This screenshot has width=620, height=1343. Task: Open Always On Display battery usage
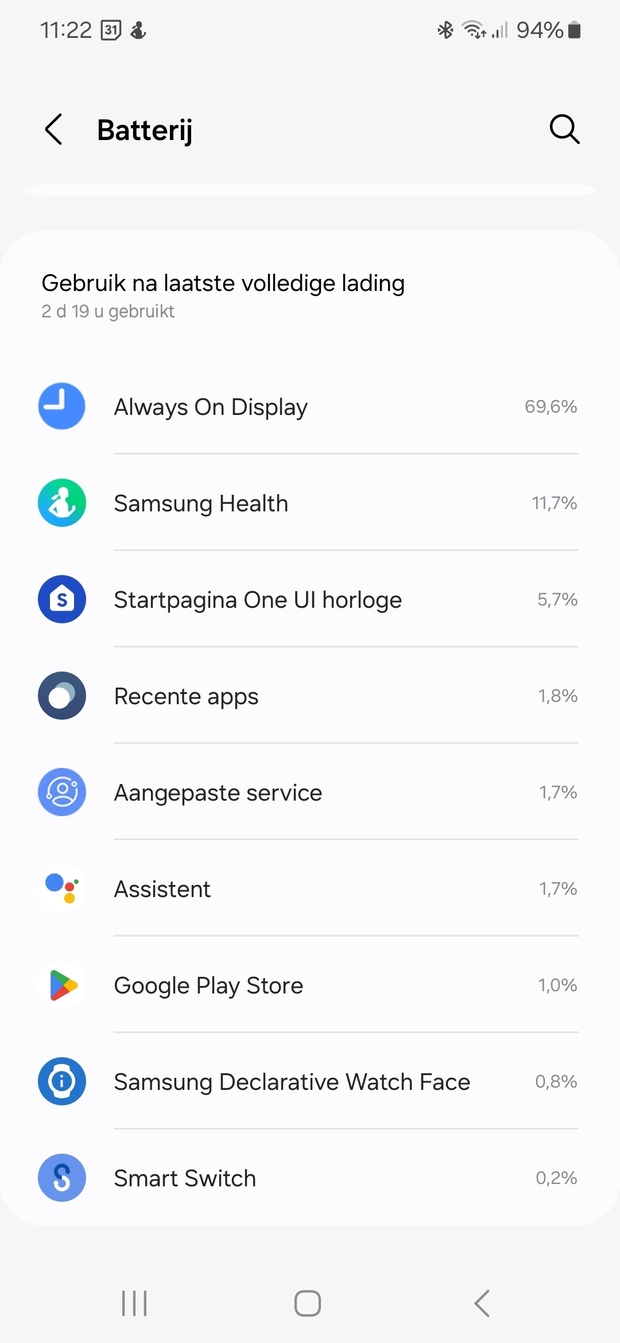309,407
